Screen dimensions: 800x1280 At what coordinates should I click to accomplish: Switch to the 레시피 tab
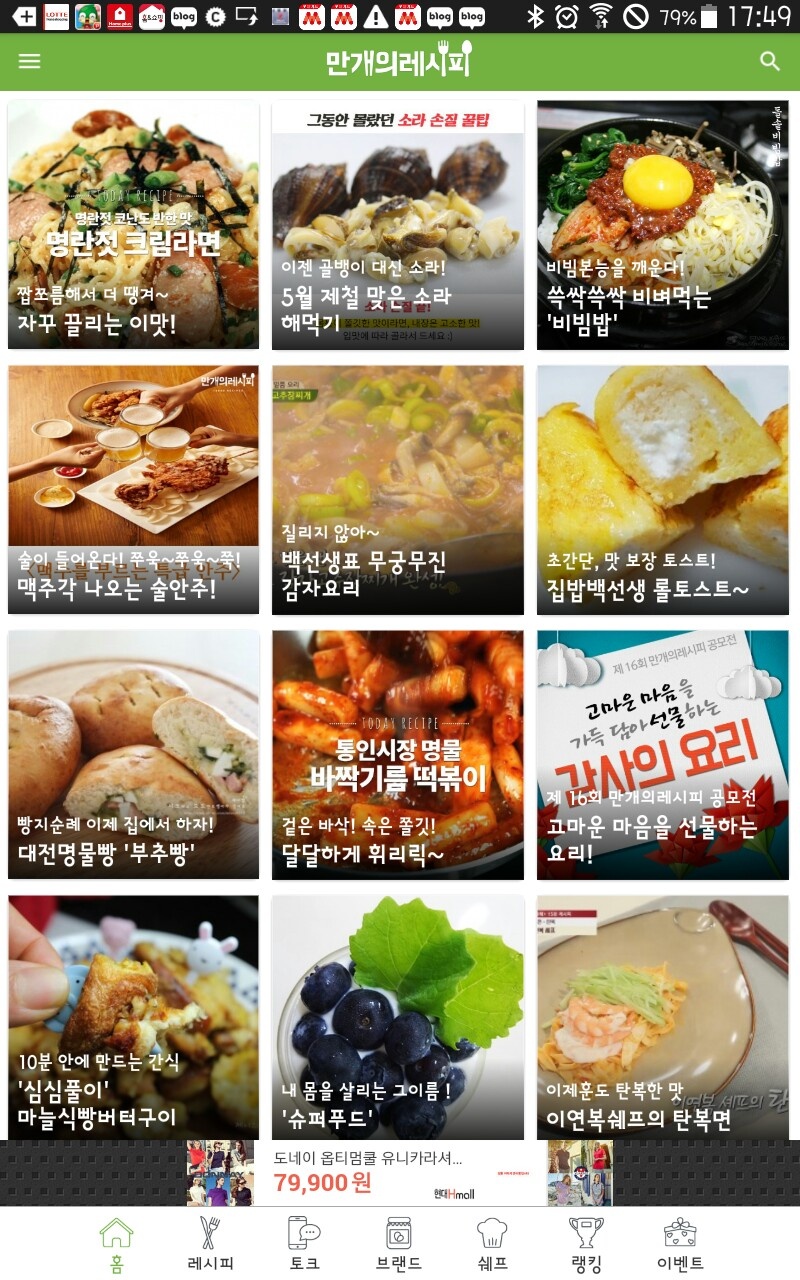[x=210, y=1245]
